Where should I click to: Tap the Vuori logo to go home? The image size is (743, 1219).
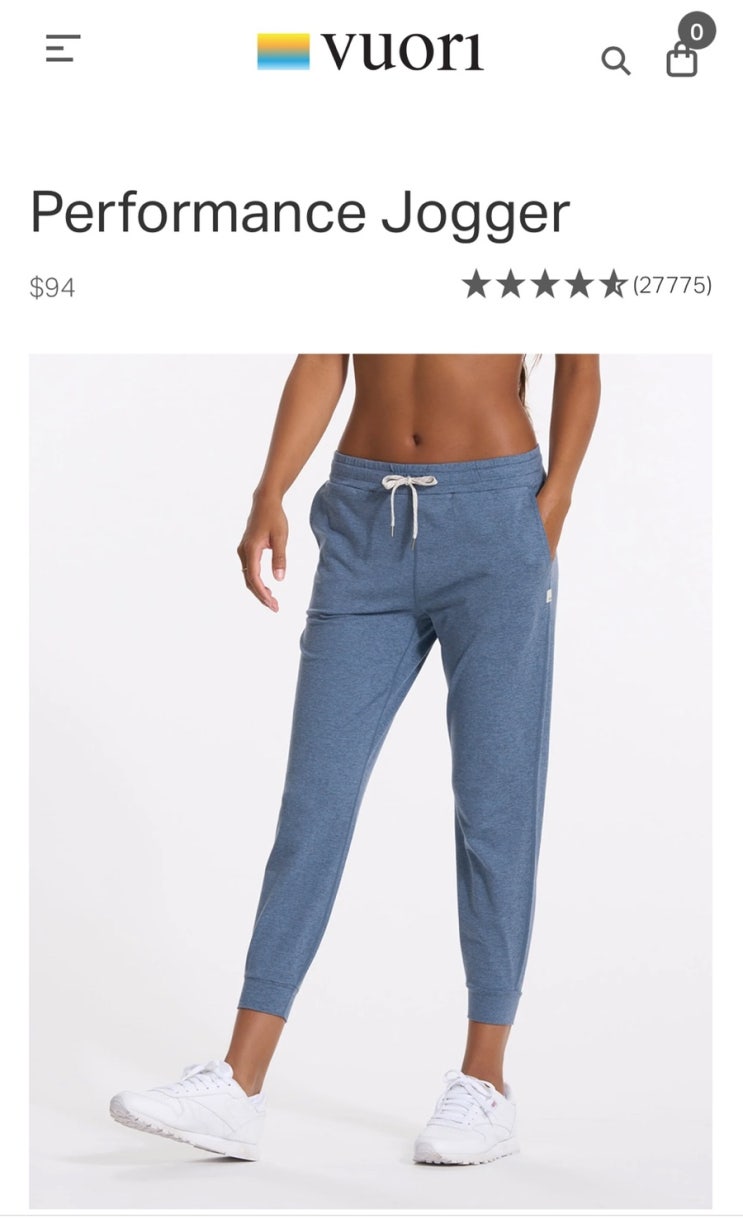370,50
